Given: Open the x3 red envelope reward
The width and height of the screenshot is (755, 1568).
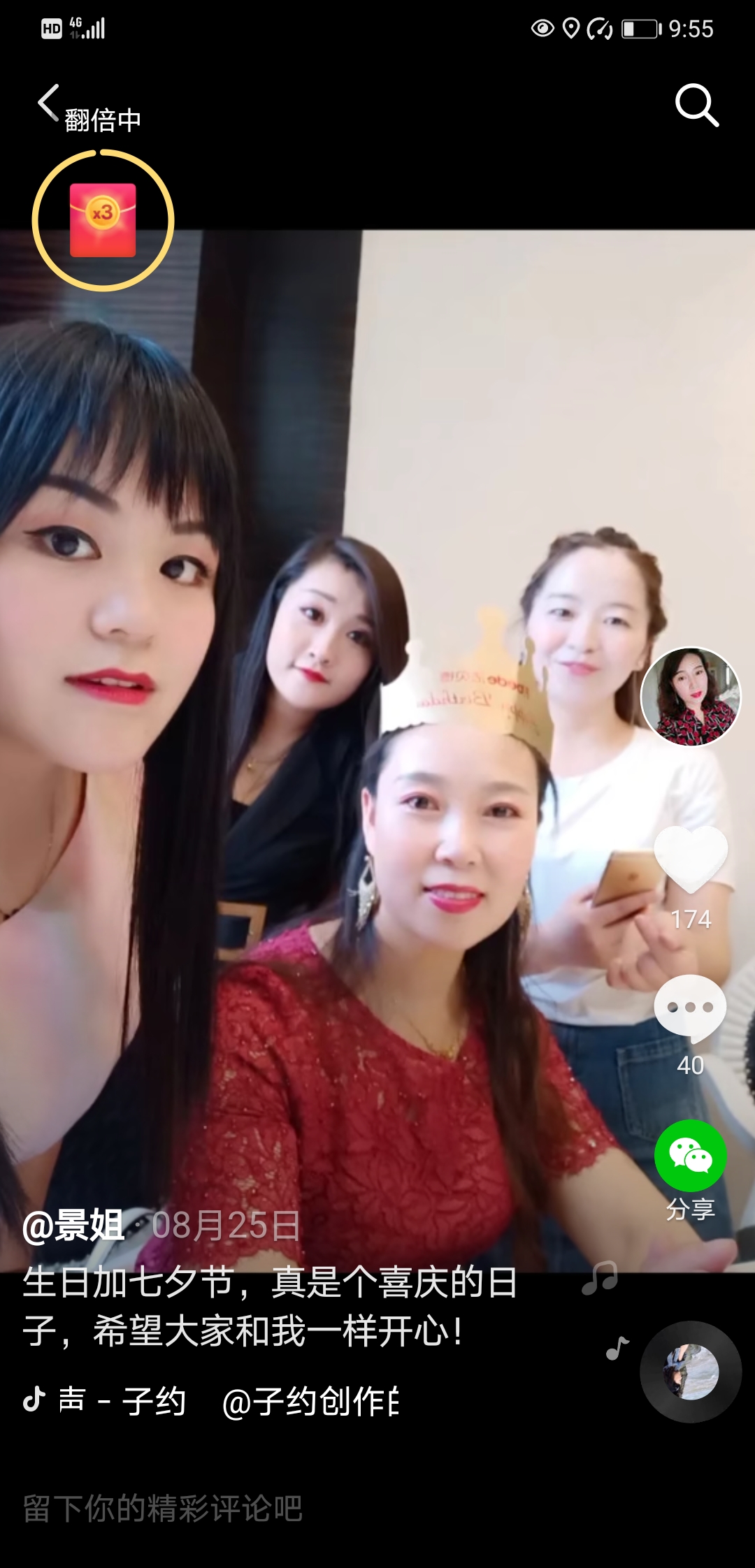Looking at the screenshot, I should point(103,220).
